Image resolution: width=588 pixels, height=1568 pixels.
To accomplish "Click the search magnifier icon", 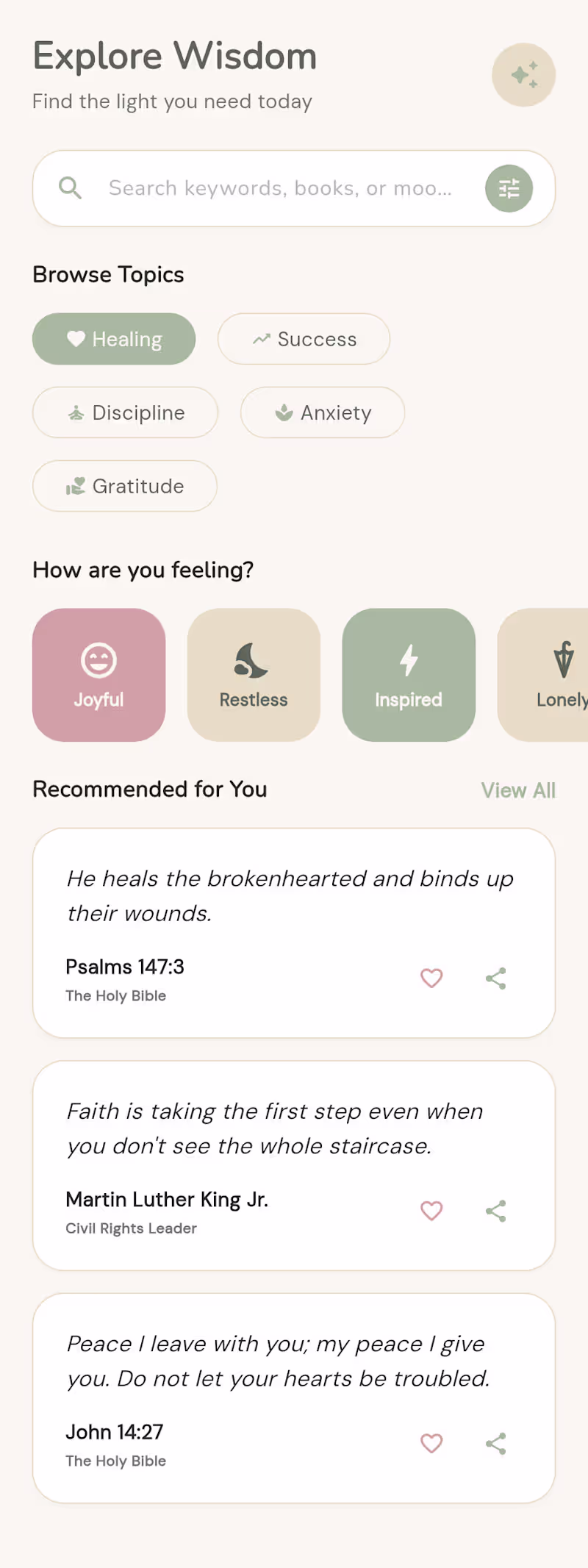I will [71, 188].
